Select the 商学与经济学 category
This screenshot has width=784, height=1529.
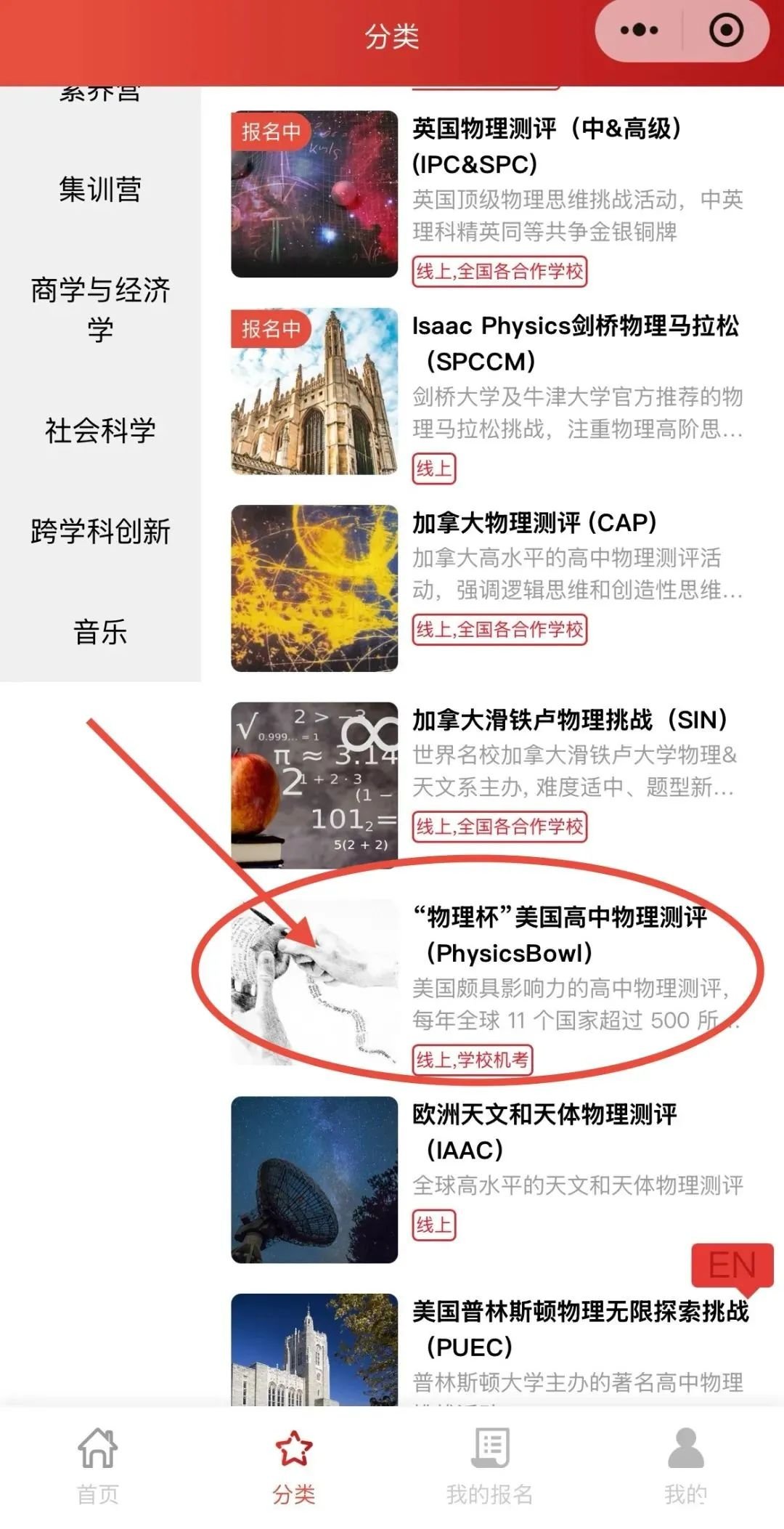(x=100, y=309)
